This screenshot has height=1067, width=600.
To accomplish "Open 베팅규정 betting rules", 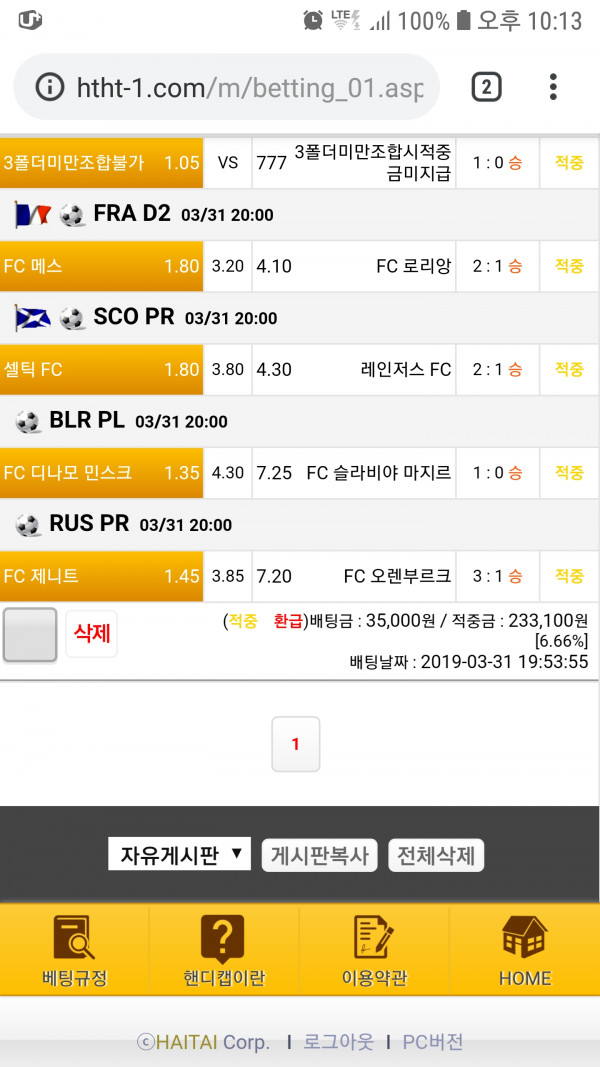I will [74, 950].
